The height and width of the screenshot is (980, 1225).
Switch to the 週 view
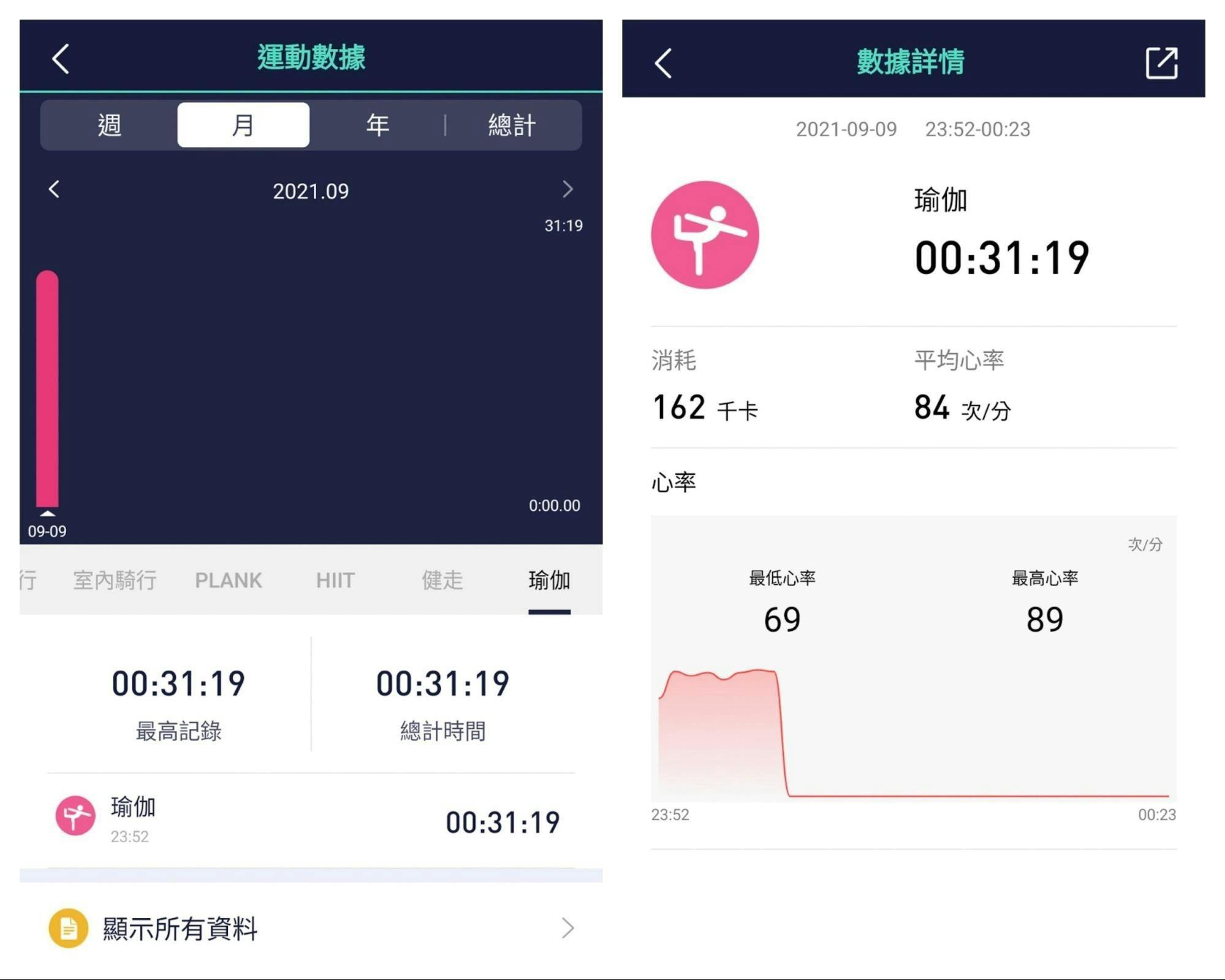[110, 125]
